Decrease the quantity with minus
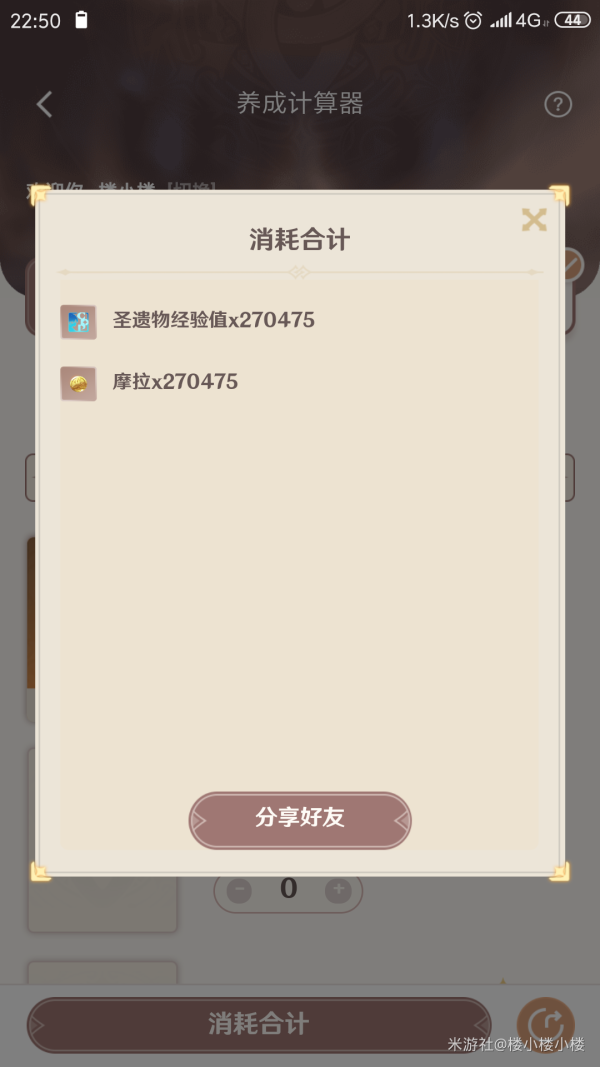The height and width of the screenshot is (1067, 600). click(x=239, y=890)
